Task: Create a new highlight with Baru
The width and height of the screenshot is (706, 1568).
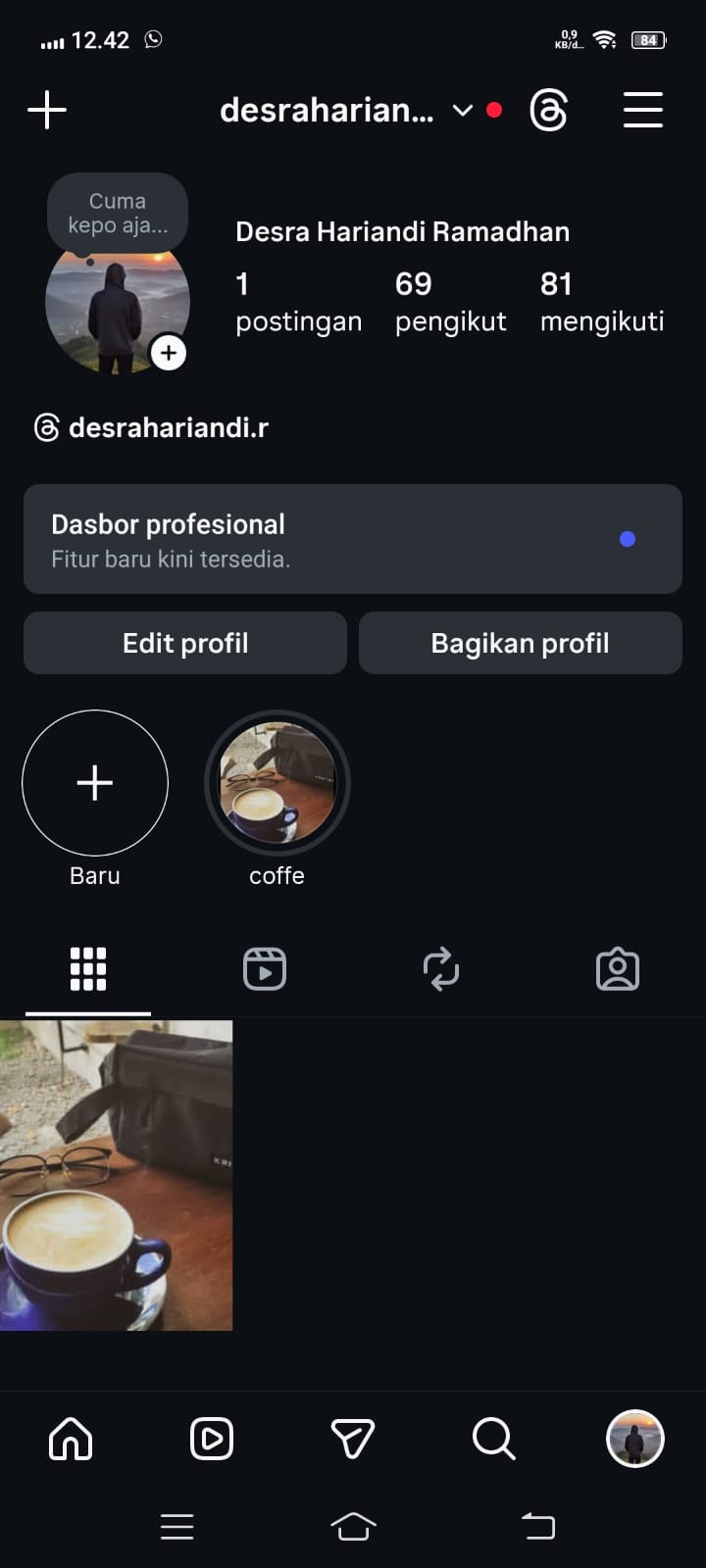Action: point(95,784)
